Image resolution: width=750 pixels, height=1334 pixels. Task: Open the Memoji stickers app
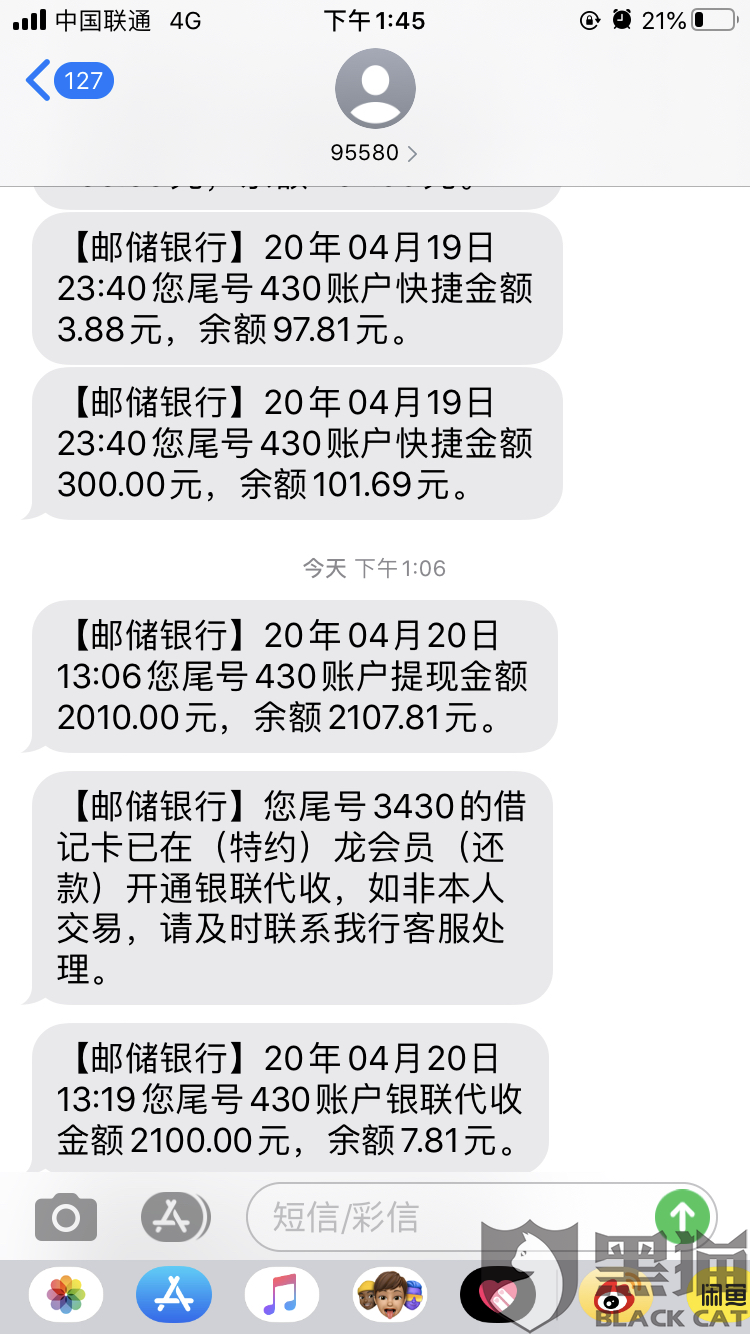390,1296
